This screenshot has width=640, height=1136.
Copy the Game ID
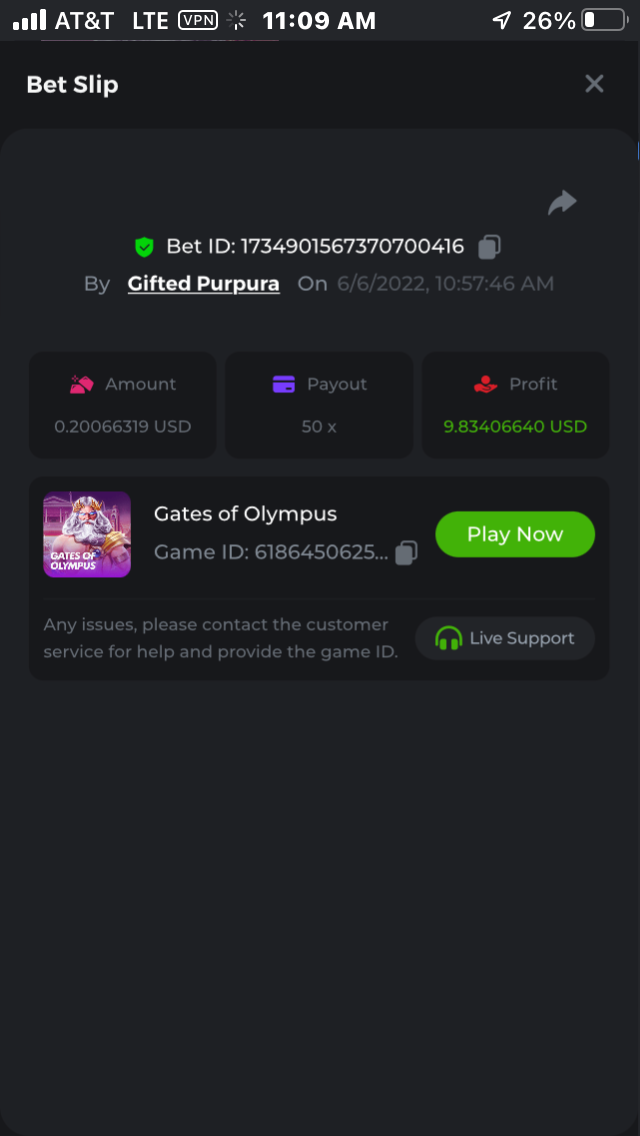[x=406, y=553]
